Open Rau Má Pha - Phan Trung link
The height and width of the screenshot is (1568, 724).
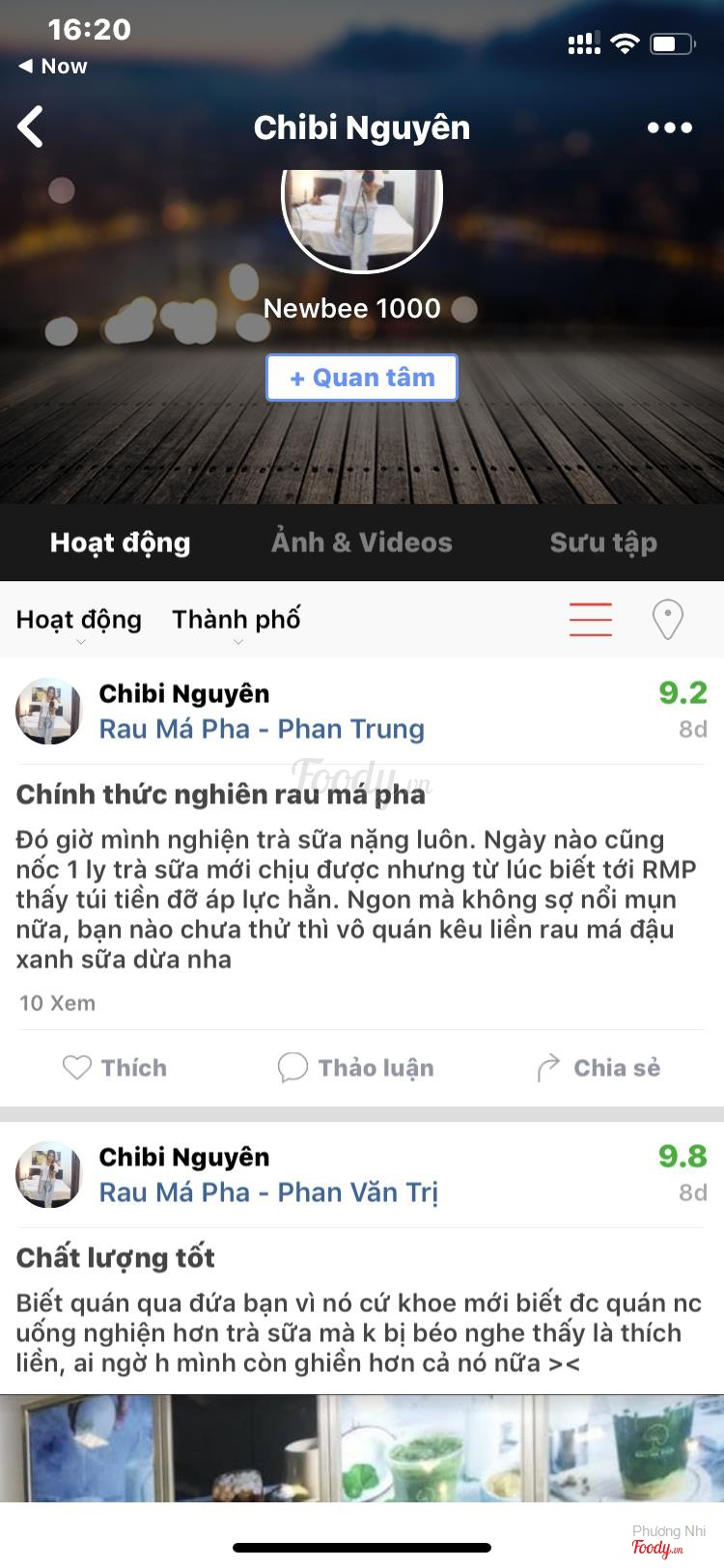pos(262,729)
